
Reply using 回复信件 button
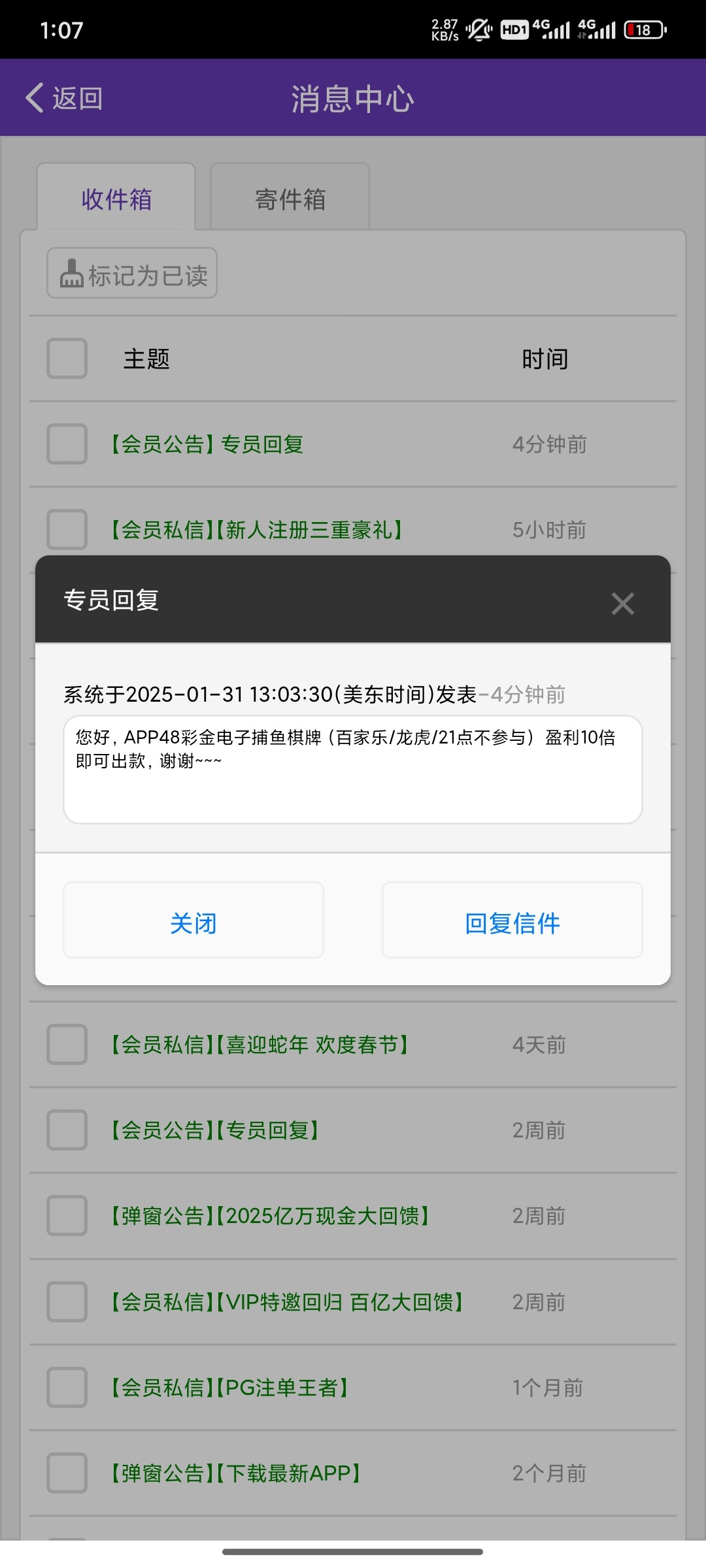pos(513,920)
